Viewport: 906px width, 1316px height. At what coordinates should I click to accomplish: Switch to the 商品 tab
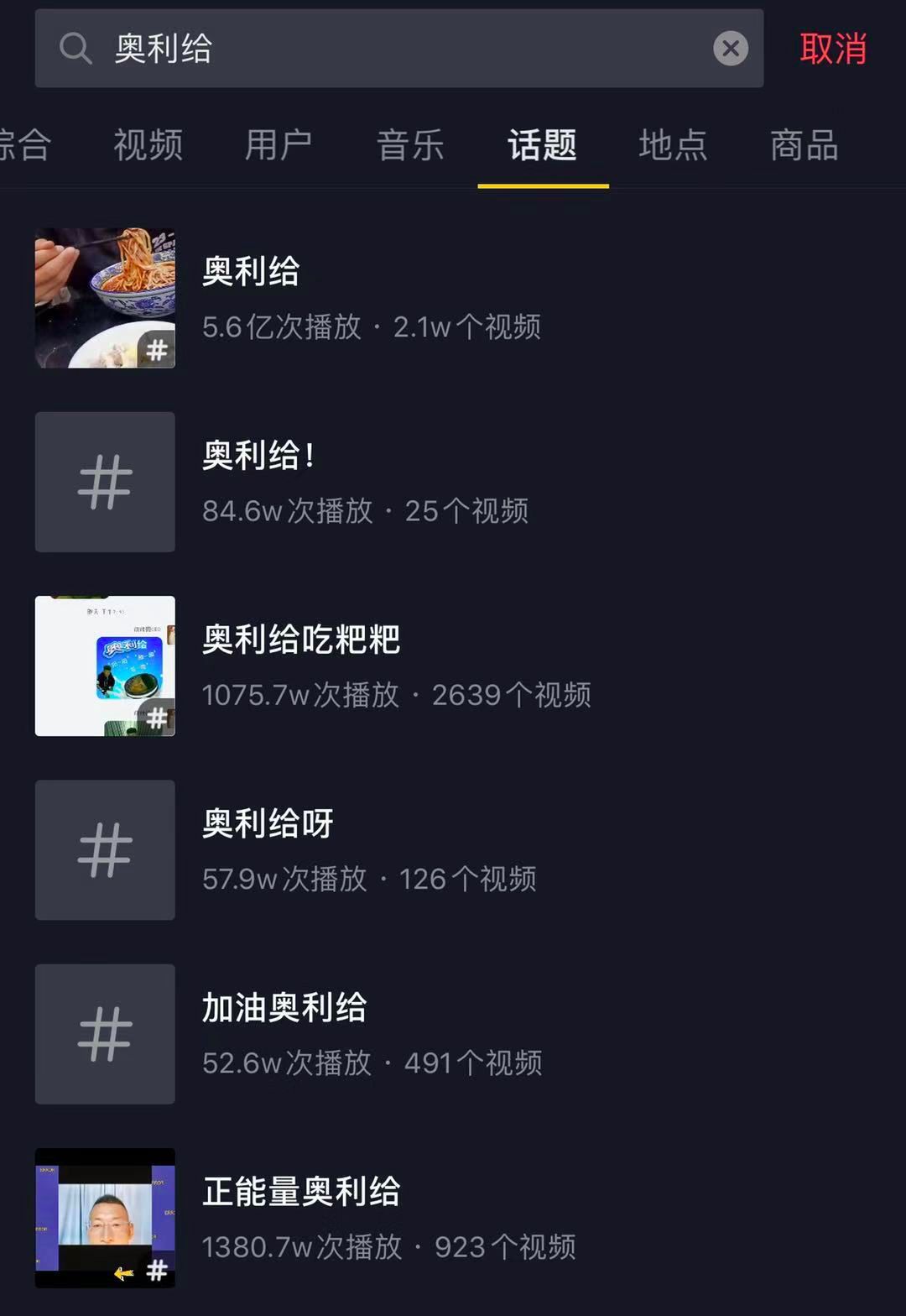point(804,145)
